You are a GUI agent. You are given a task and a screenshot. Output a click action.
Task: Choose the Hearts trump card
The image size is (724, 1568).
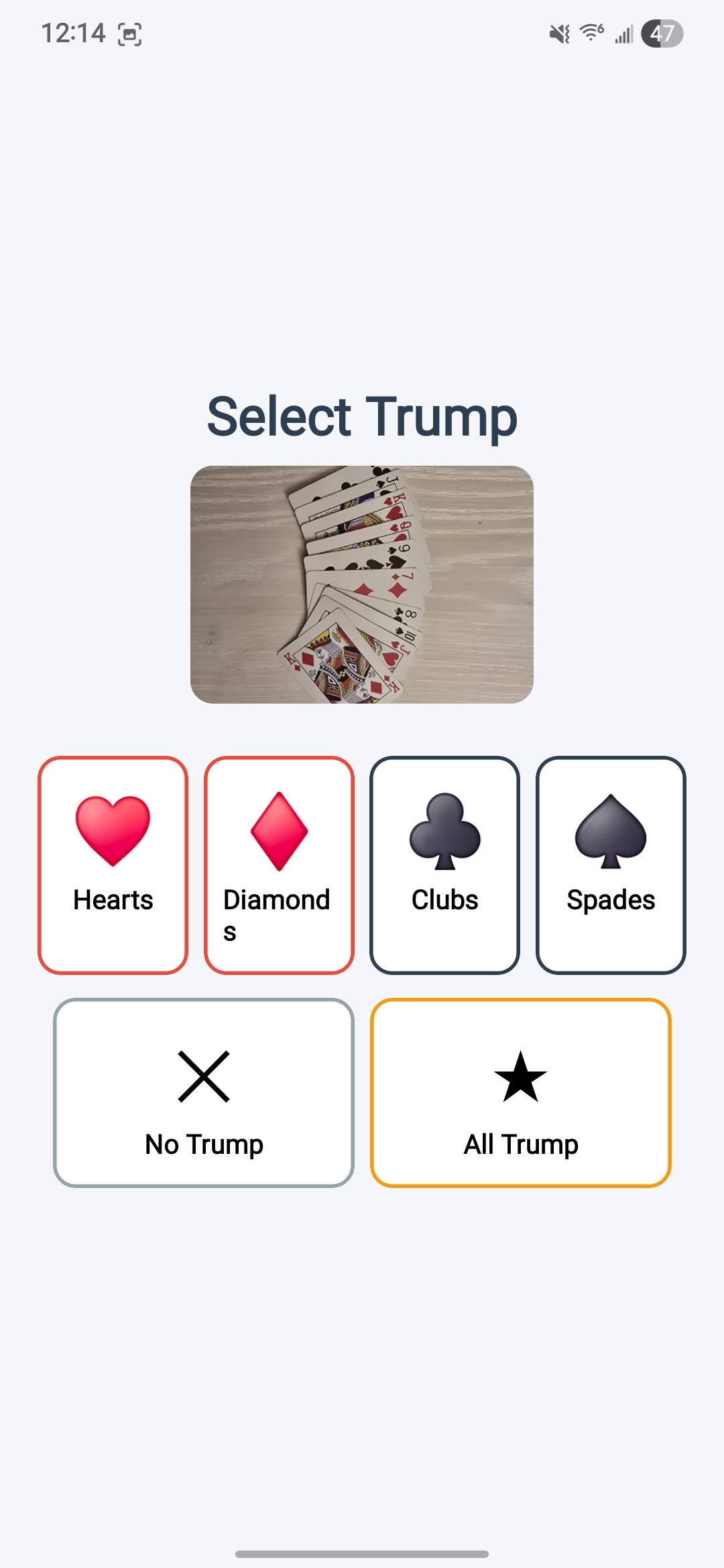[x=112, y=864]
